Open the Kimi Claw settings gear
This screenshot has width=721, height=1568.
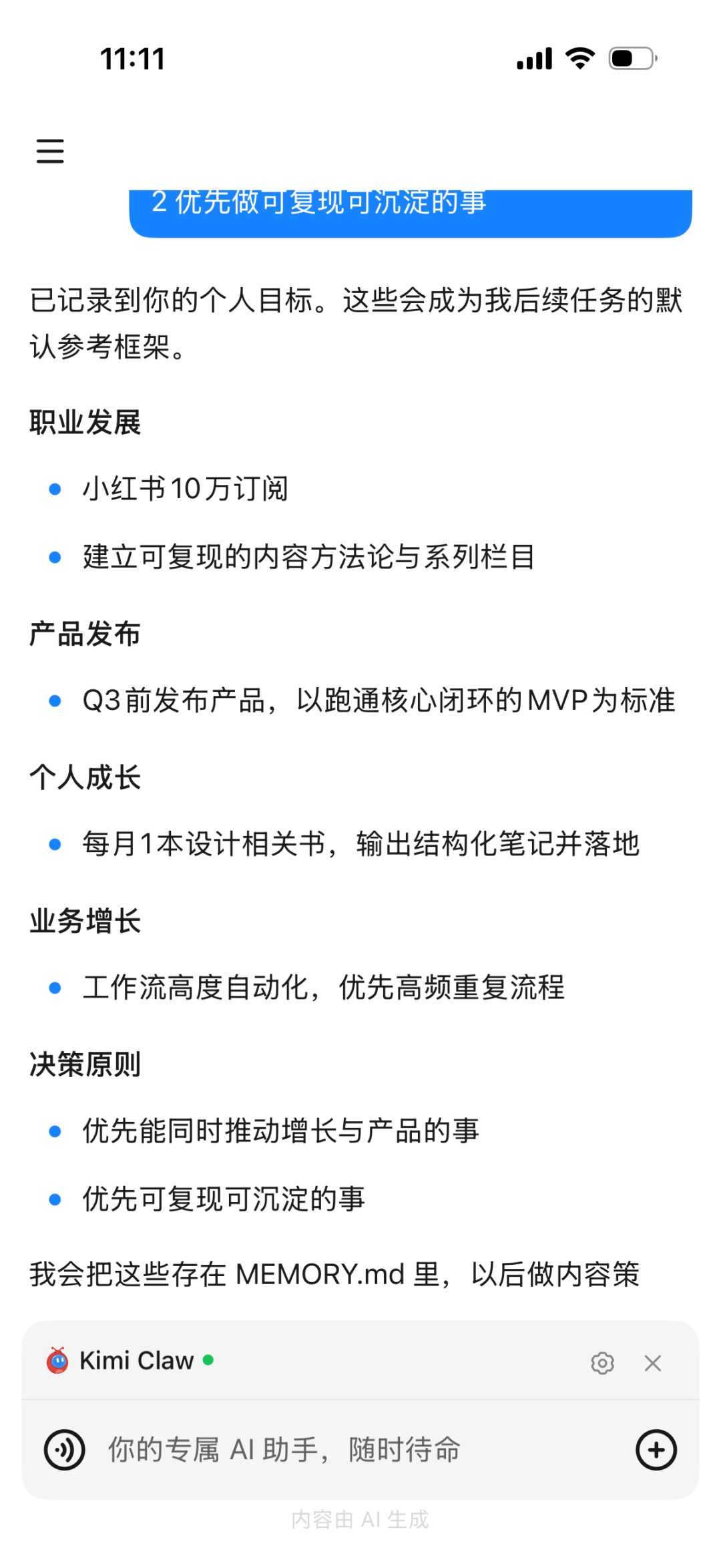click(603, 1362)
